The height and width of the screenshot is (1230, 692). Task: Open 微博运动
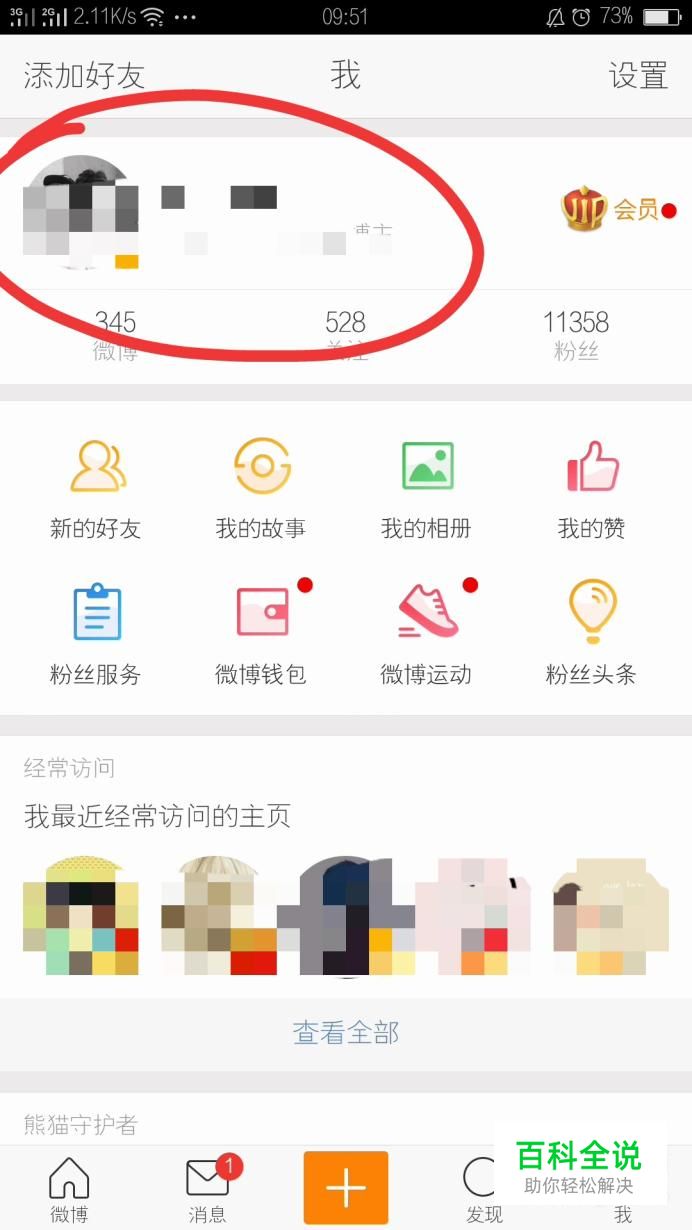426,634
